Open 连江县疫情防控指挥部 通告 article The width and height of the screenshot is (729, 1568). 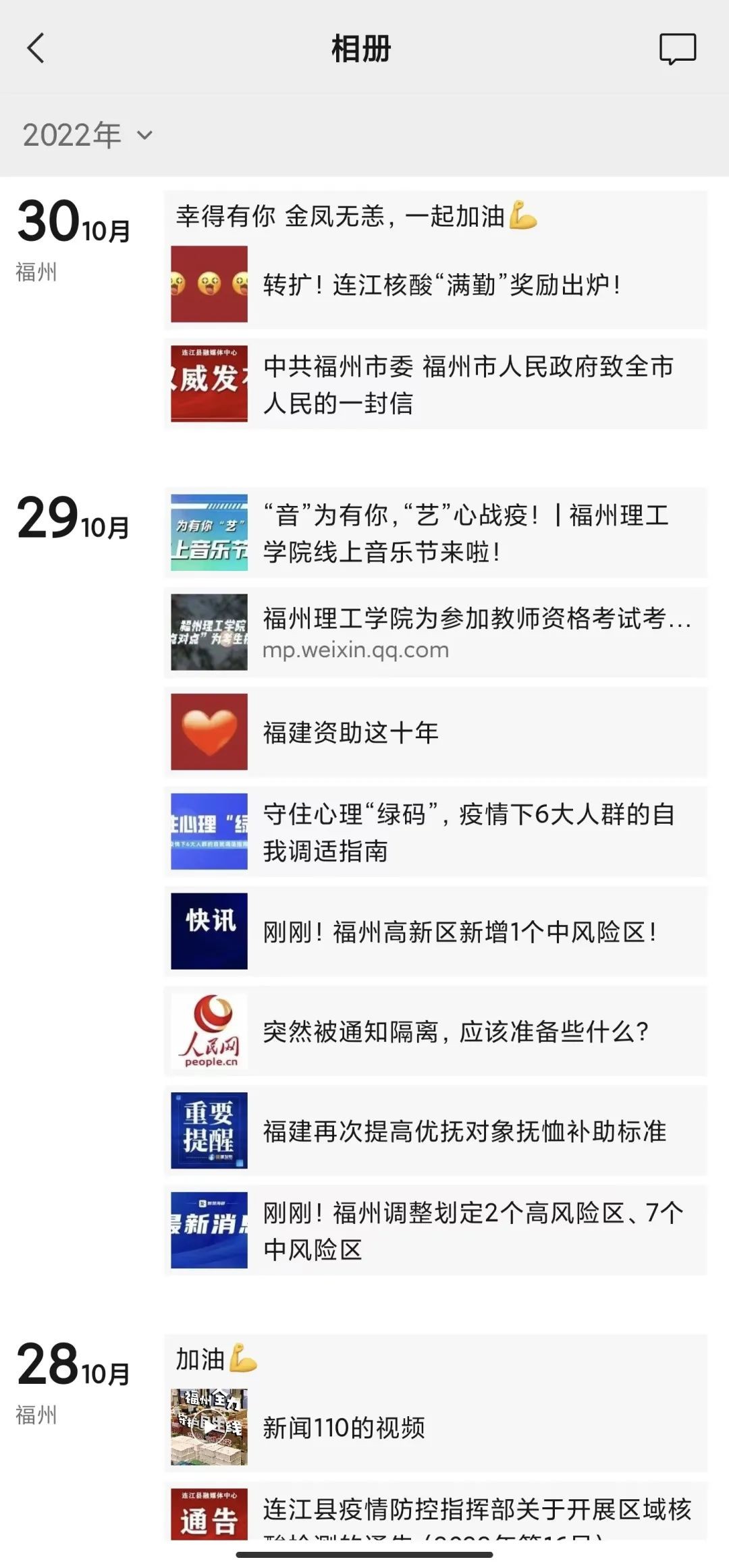point(435,1514)
